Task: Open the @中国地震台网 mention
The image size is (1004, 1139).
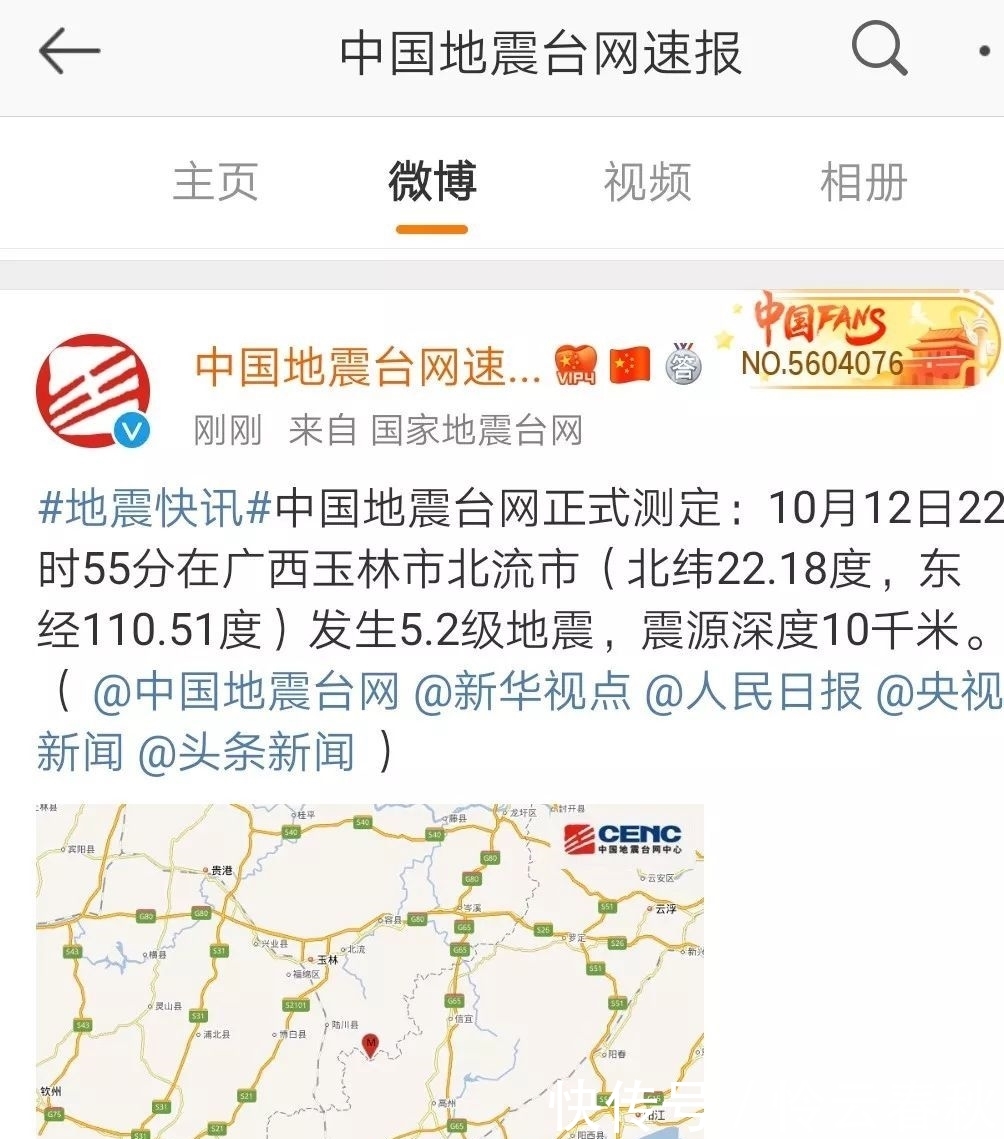Action: (246, 692)
